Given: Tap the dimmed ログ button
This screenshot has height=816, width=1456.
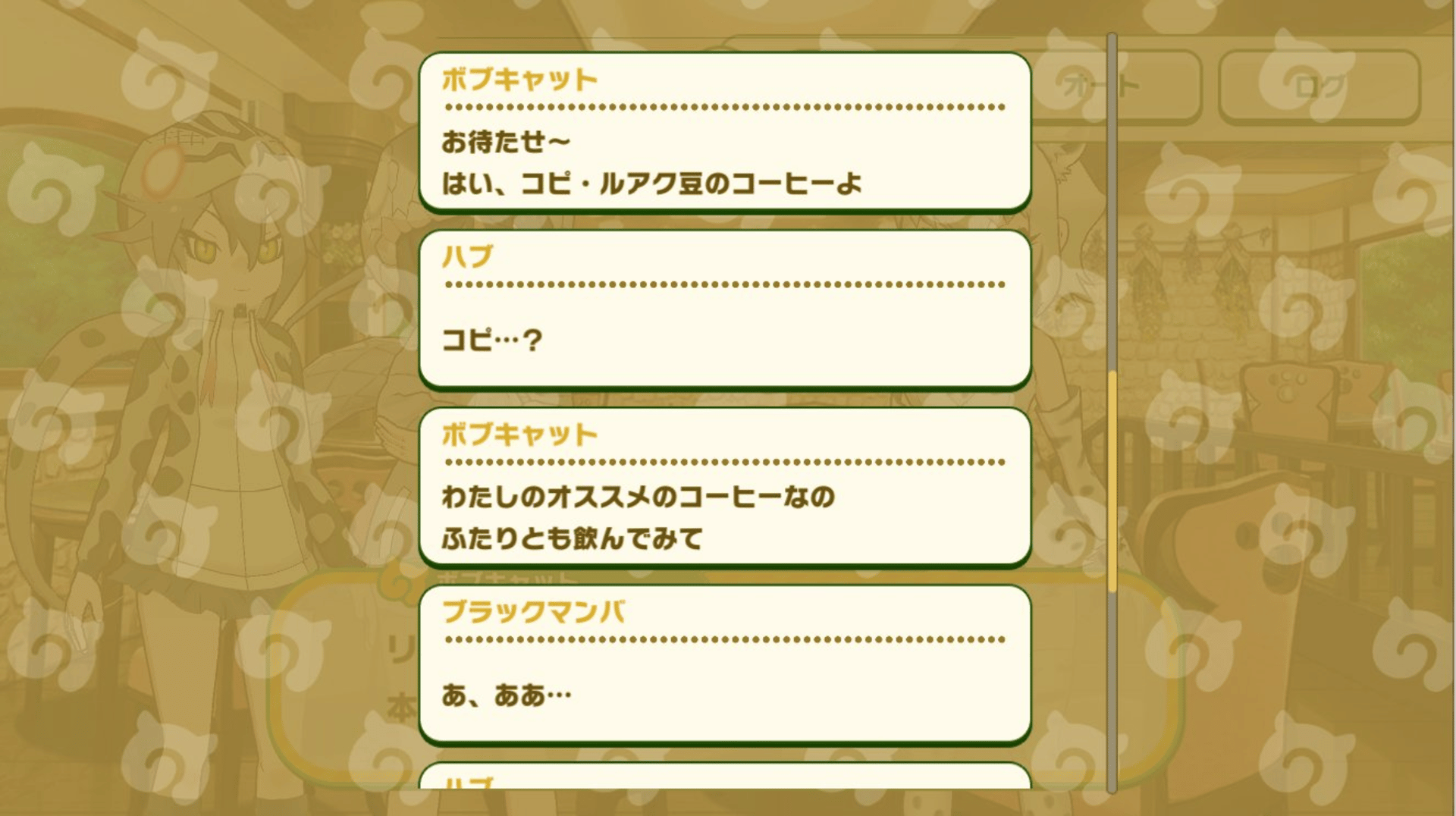Looking at the screenshot, I should tap(1319, 87).
